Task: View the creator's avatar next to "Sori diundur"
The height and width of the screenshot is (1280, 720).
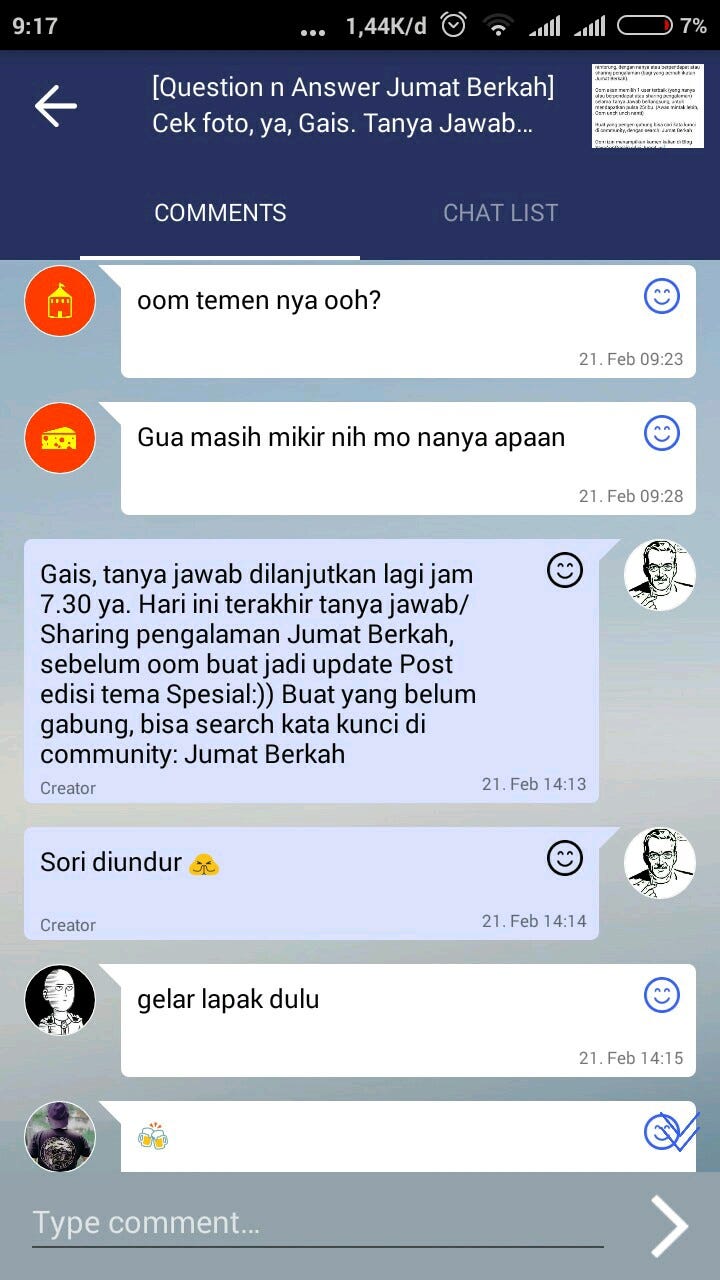Action: coord(660,862)
